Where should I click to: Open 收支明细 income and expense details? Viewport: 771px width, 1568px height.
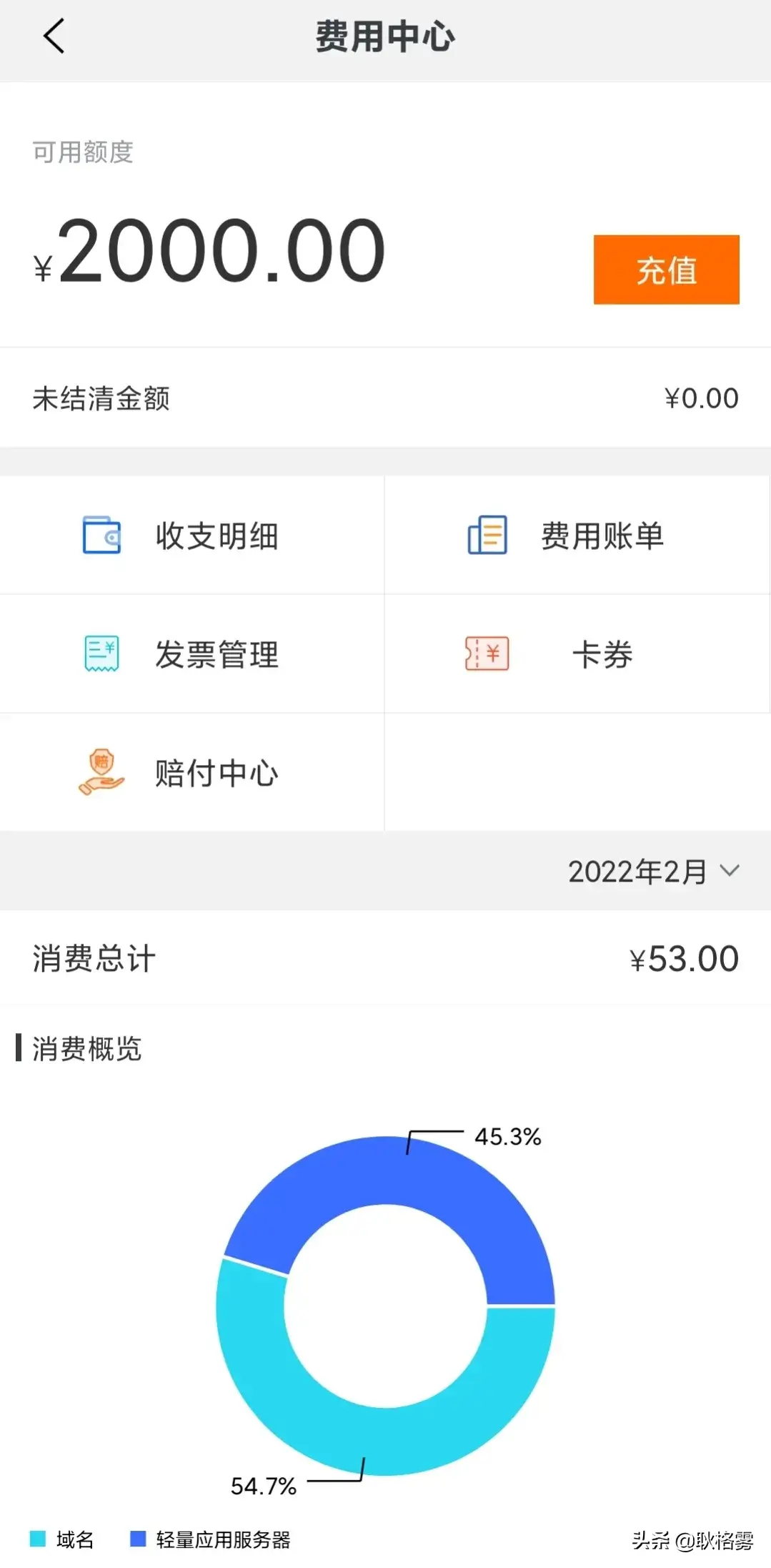coord(191,535)
